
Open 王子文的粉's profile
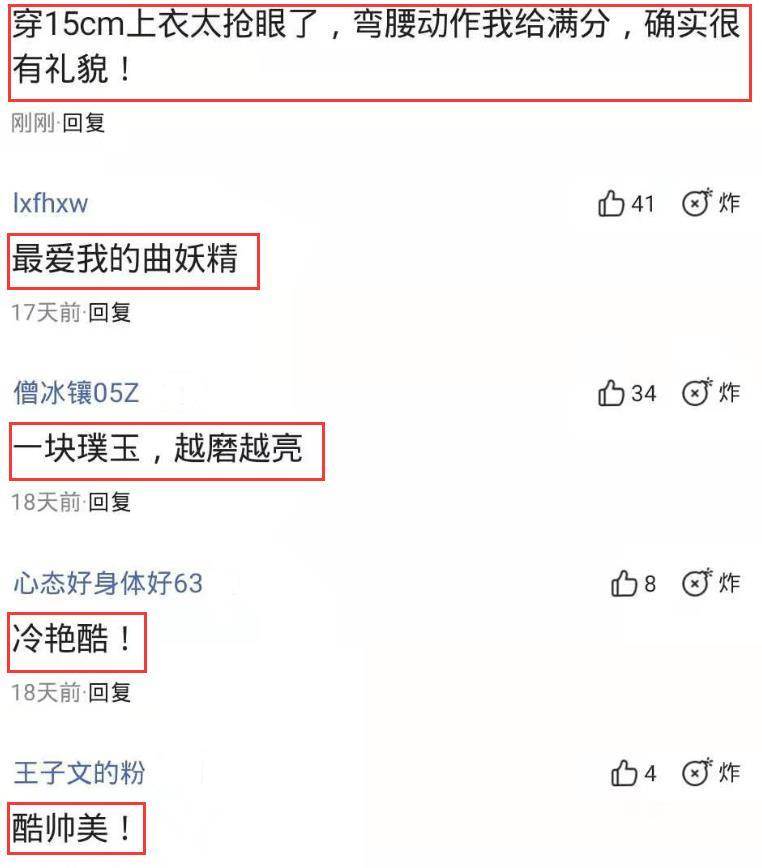pyautogui.click(x=79, y=773)
